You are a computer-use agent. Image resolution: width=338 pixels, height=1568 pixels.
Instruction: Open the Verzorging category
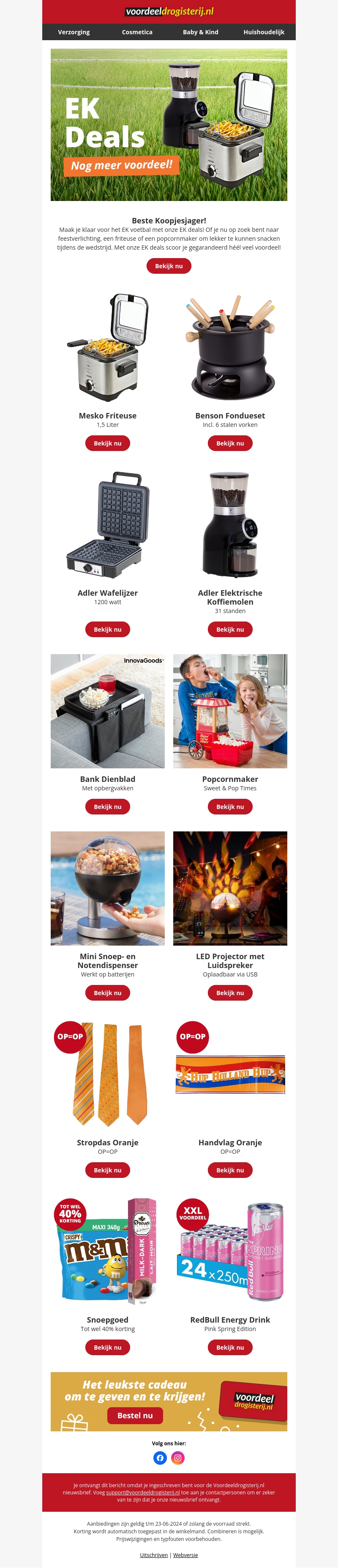(x=74, y=32)
